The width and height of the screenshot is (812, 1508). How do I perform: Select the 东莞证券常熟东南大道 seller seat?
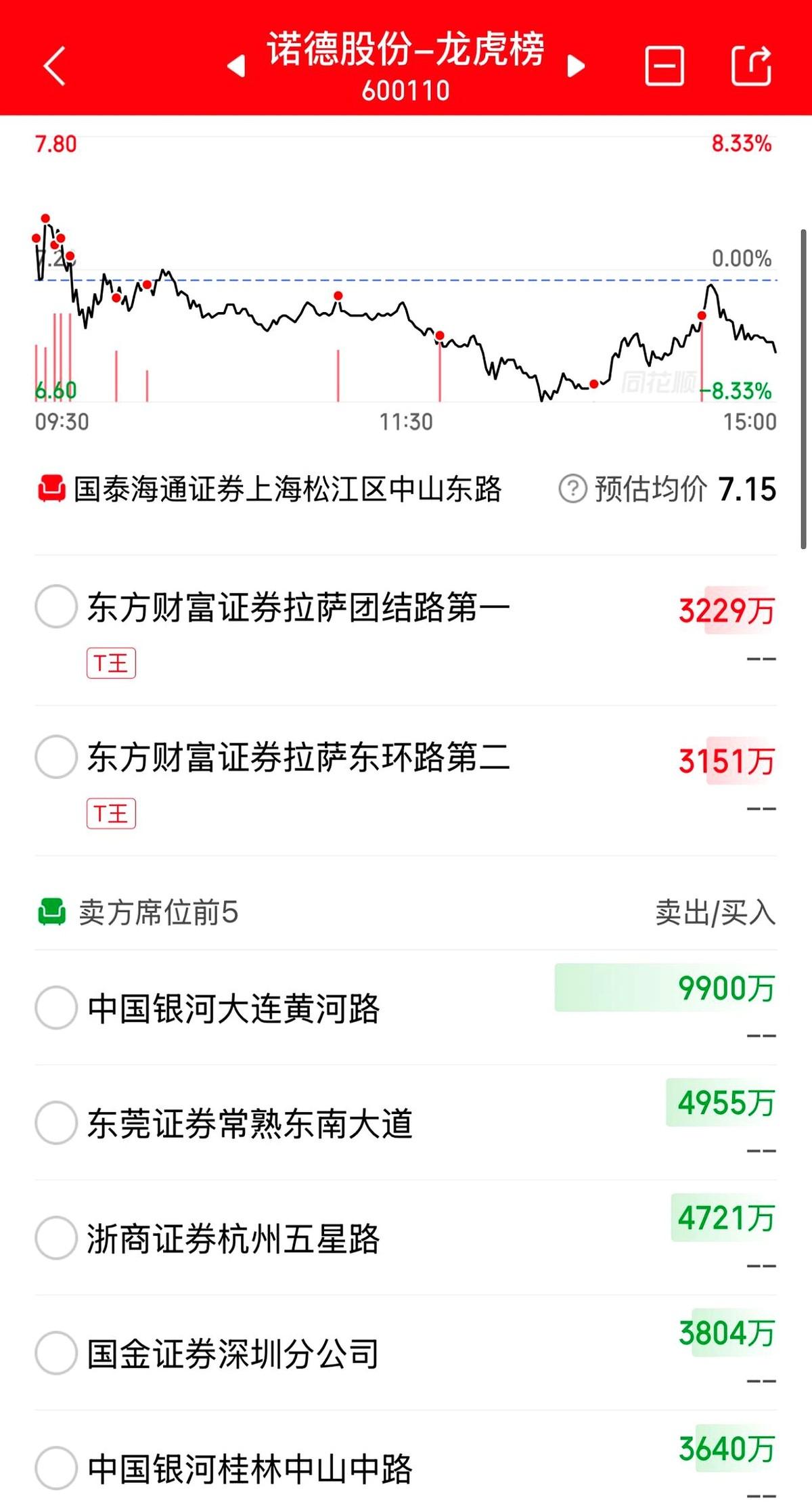coord(55,1123)
